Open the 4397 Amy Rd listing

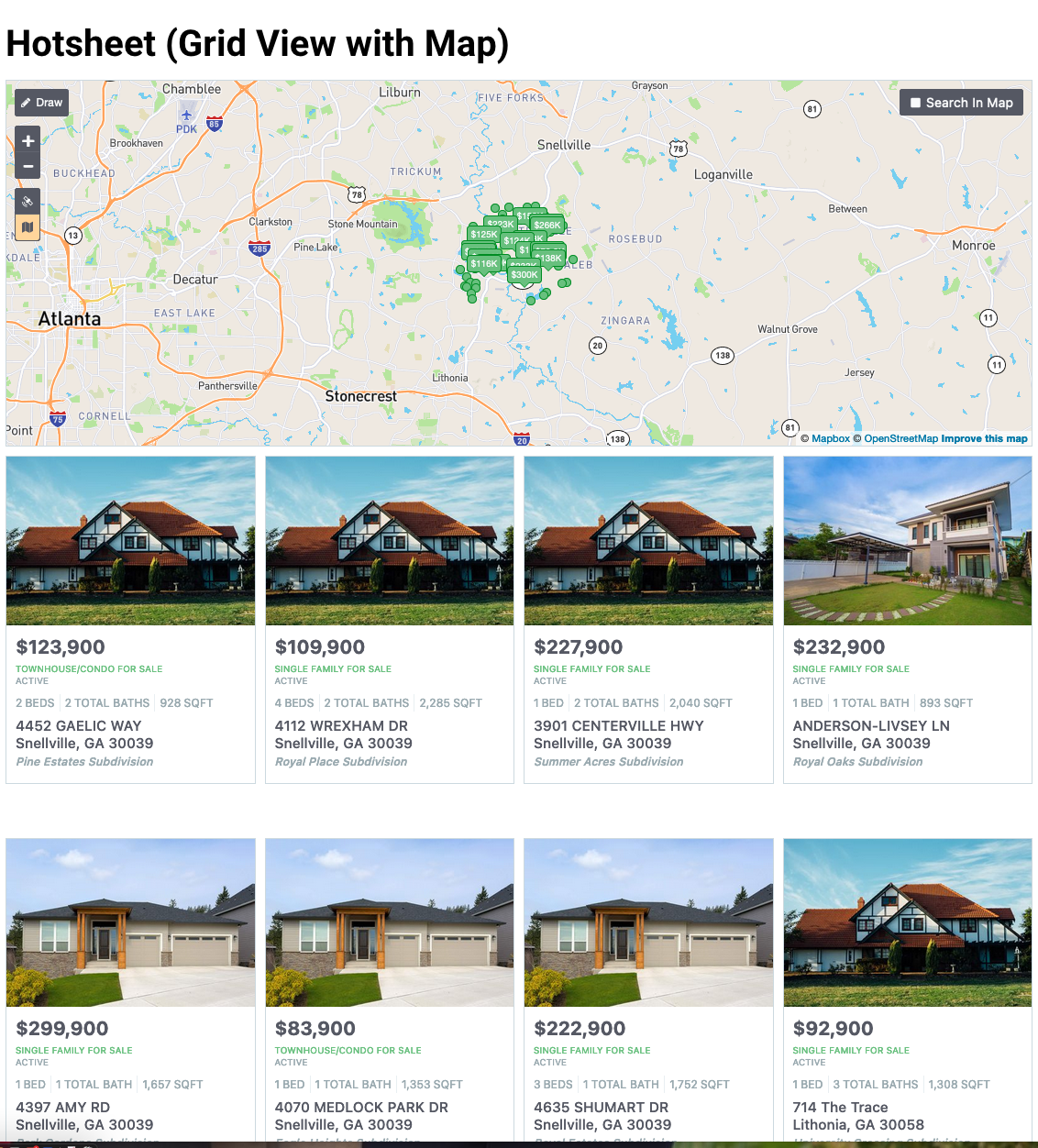coord(62,1107)
